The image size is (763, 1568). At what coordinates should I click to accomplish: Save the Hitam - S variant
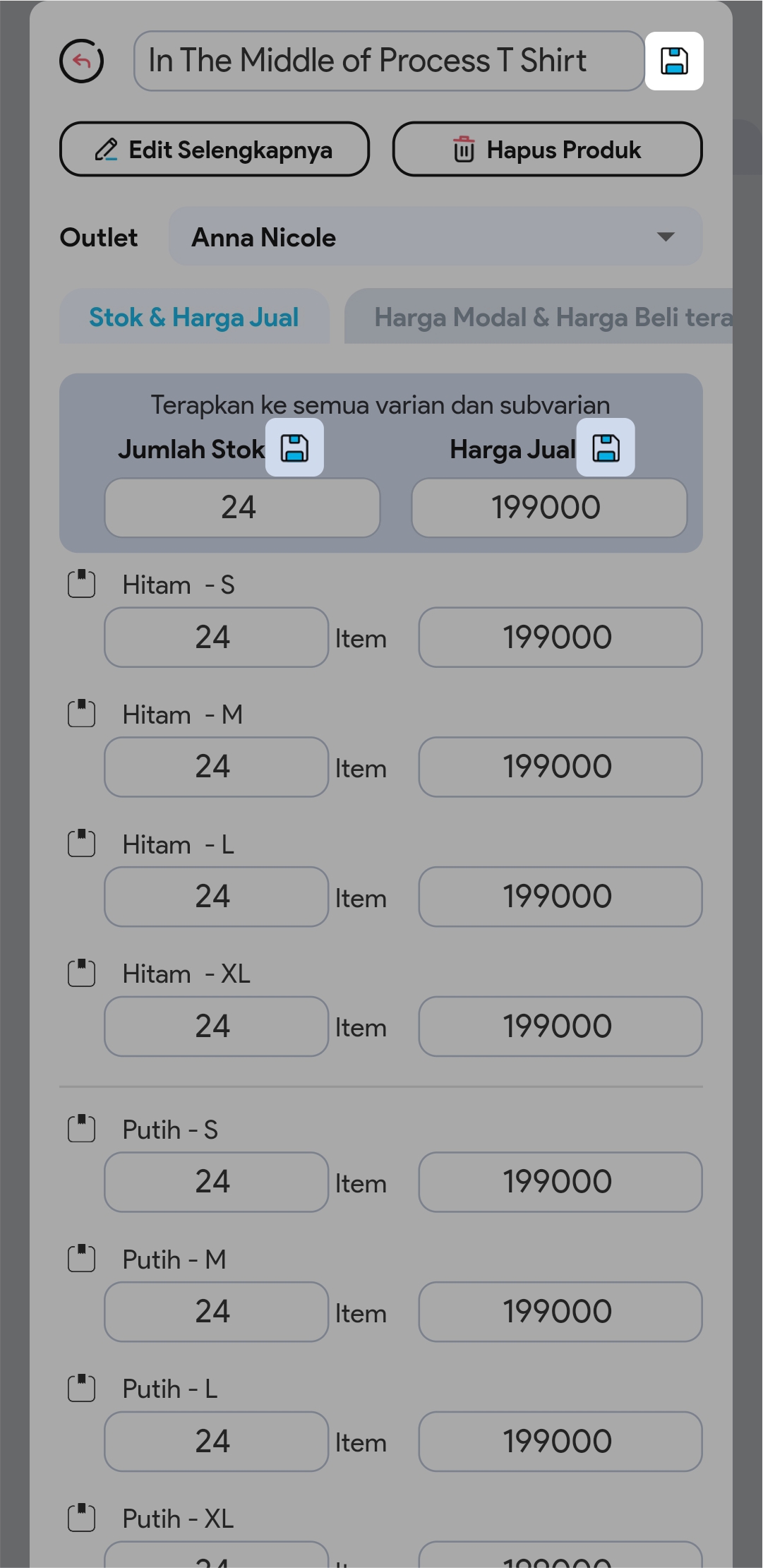(x=81, y=584)
